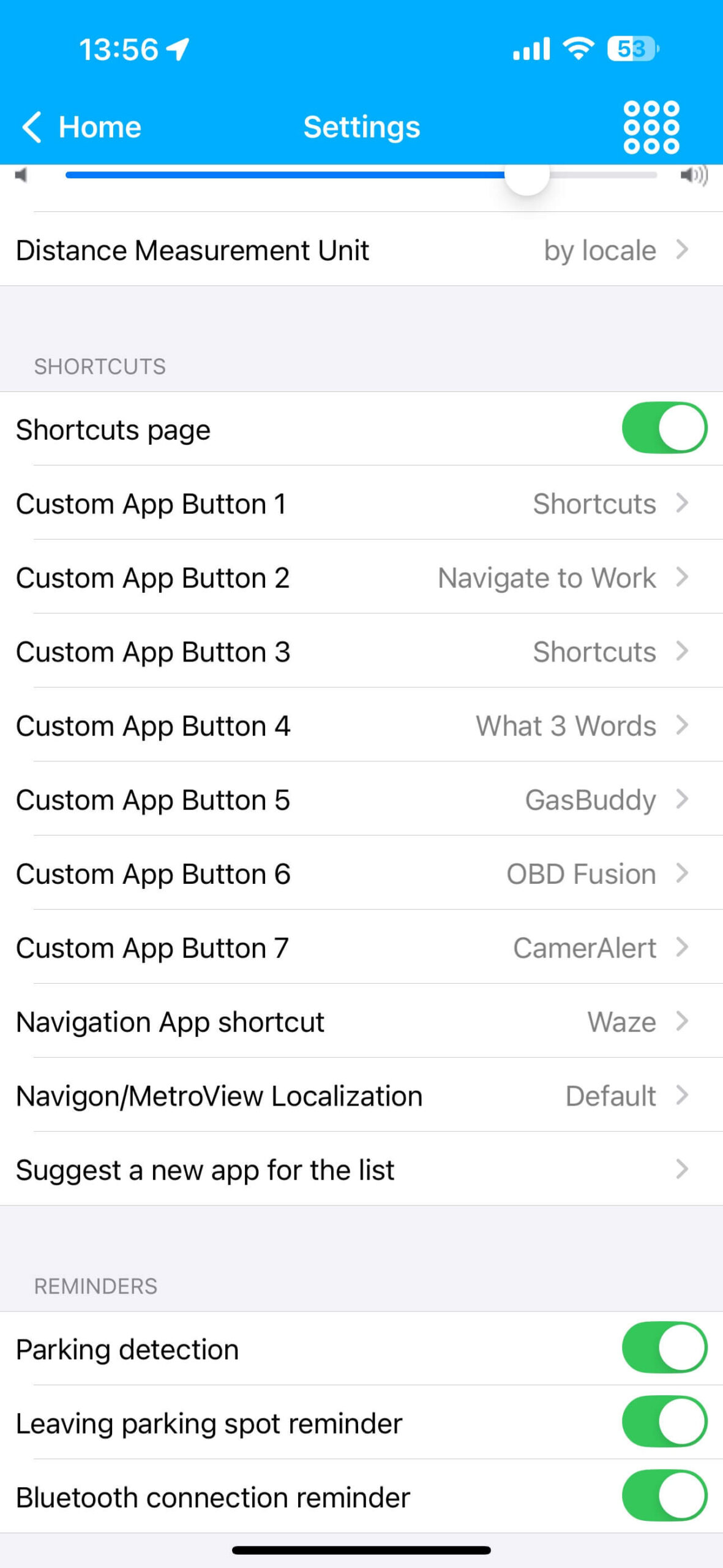Open Custom App Button 7 CamerAlert row
723x1568 pixels.
pos(361,948)
